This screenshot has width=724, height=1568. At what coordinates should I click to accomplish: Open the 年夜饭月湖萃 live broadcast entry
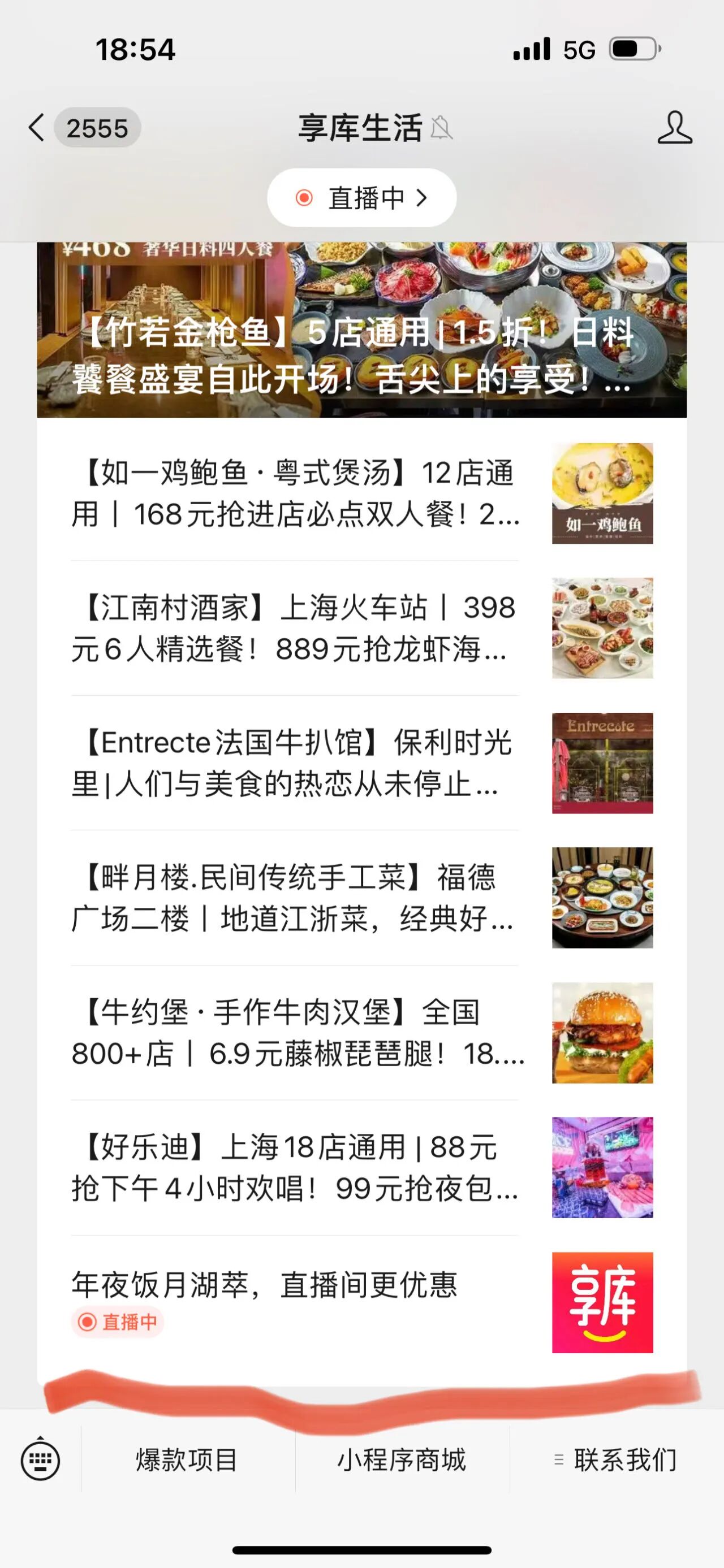point(361,1302)
